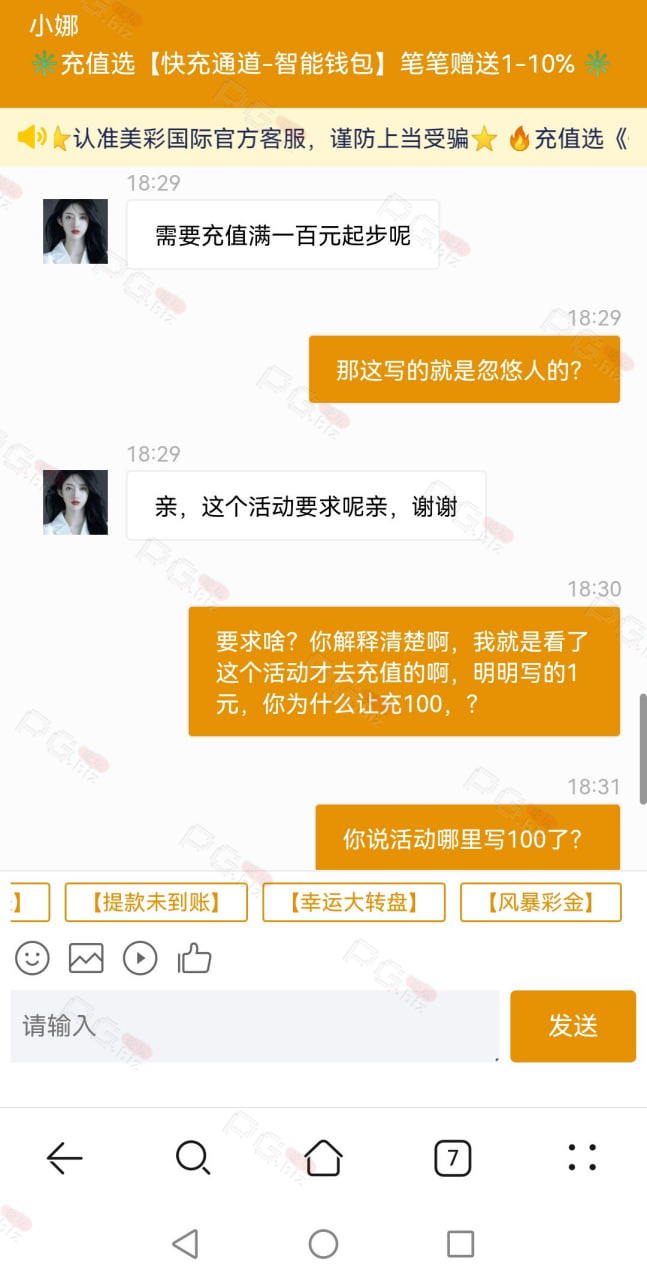The height and width of the screenshot is (1280, 647).
Task: Tap the video play icon in toolbar
Action: pos(140,958)
